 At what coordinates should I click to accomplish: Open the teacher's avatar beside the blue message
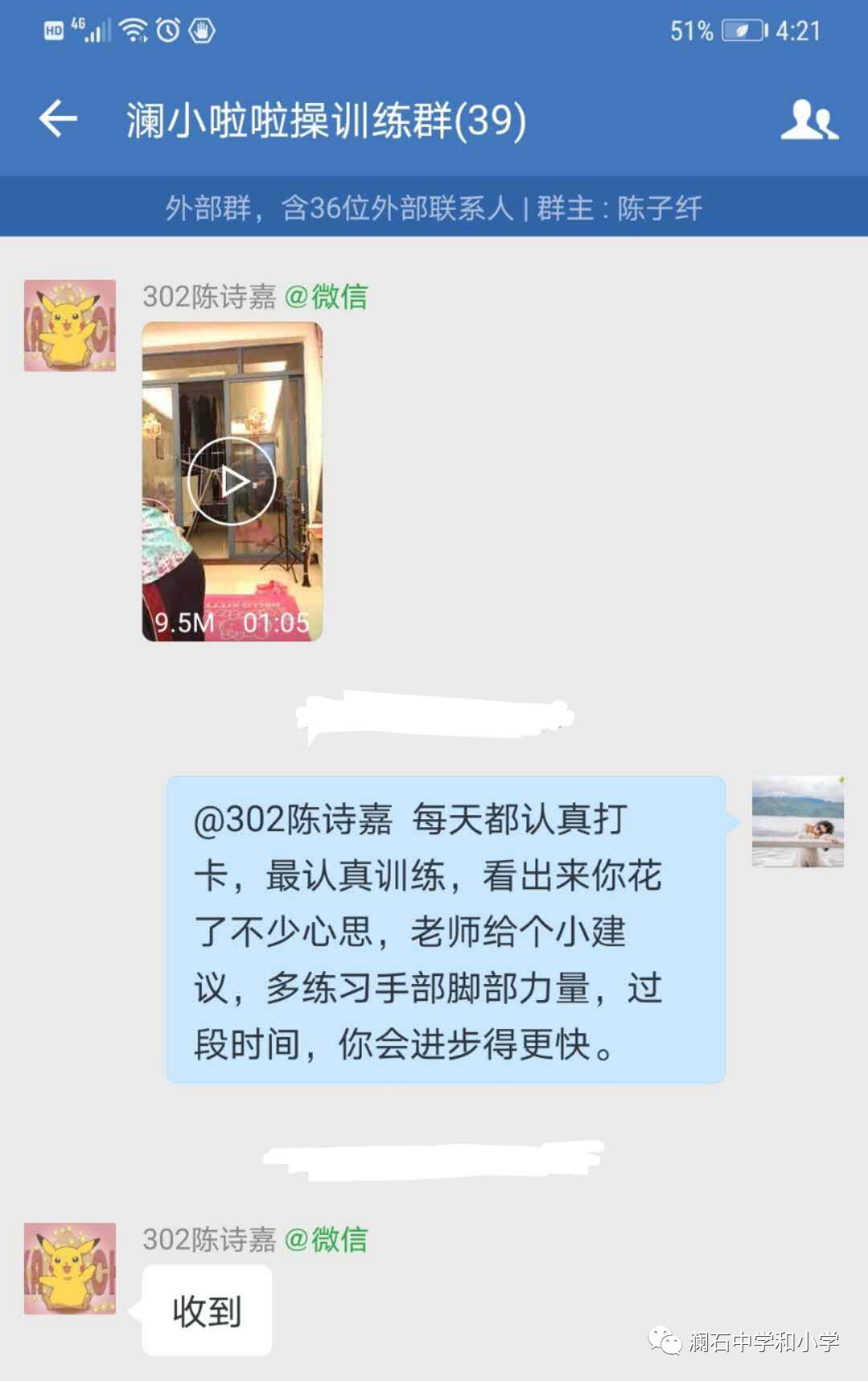click(x=797, y=821)
